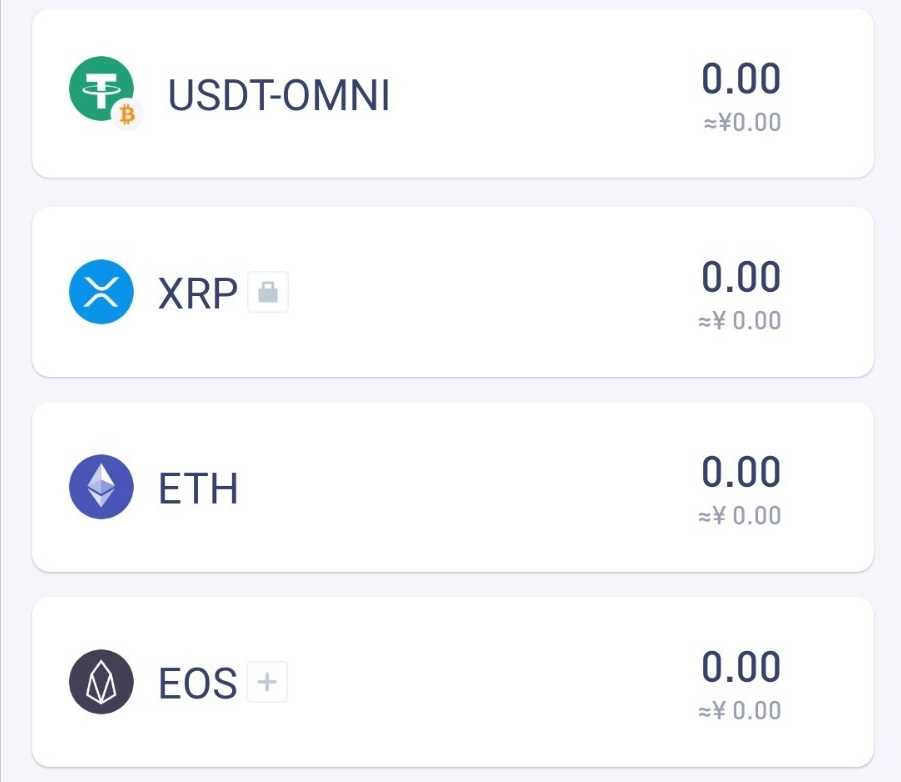
Task: Tap the lock icon beside XRP
Action: coord(268,292)
